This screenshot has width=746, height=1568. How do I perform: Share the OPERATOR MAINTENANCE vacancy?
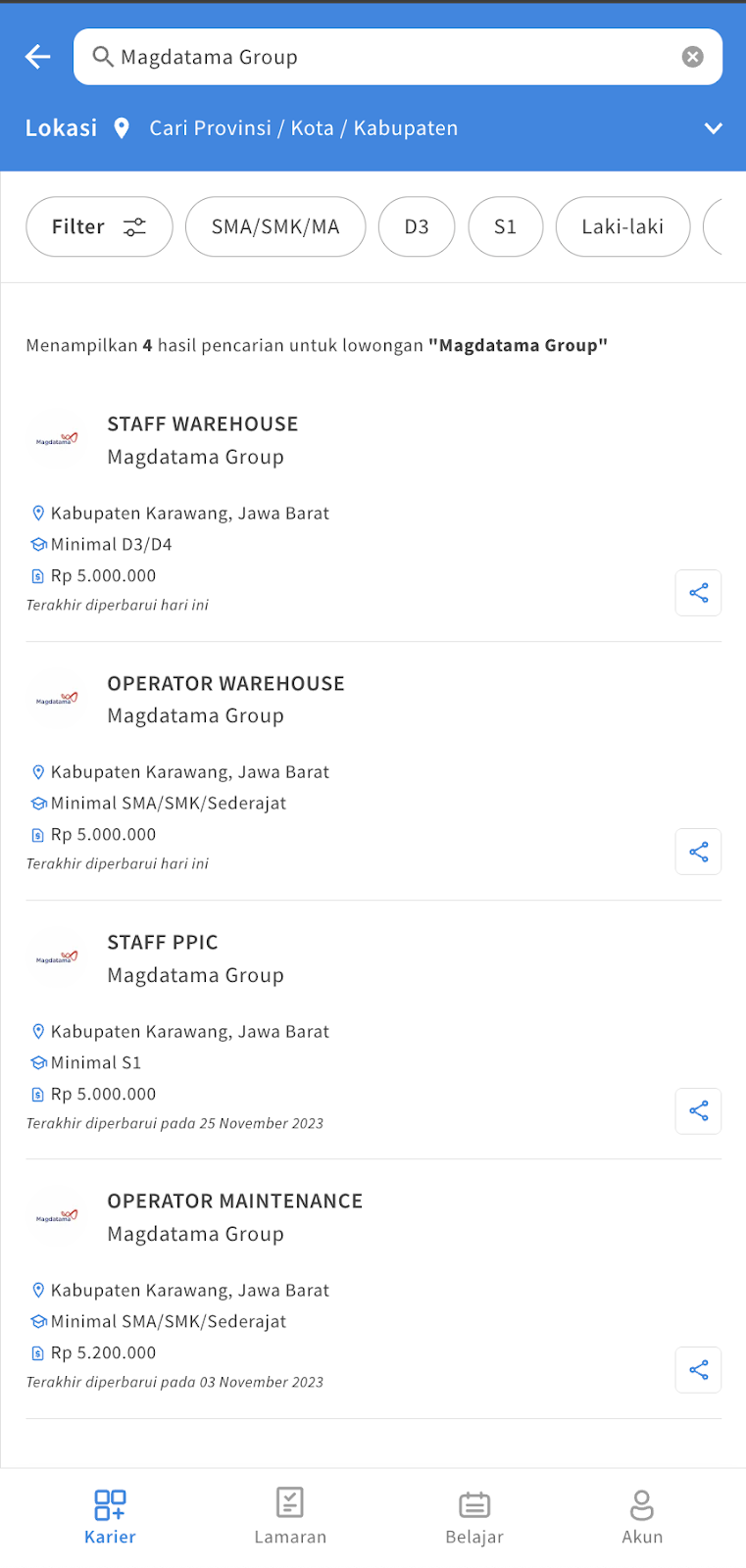(698, 1369)
